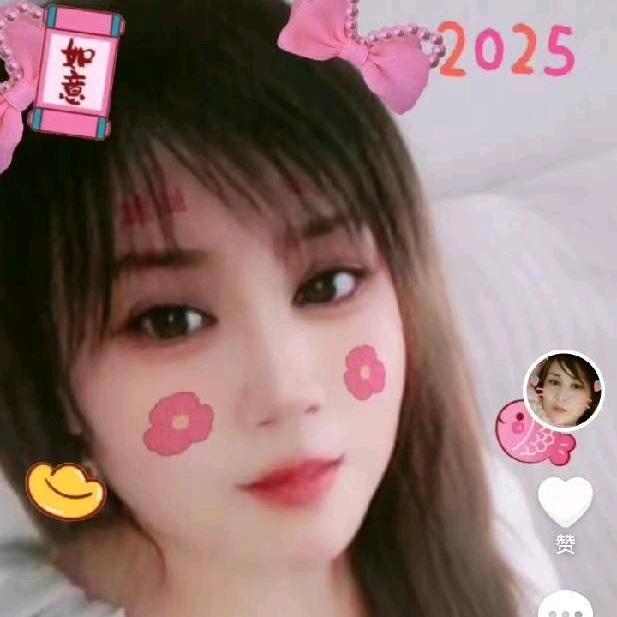Open the comments bubble

coord(565,606)
